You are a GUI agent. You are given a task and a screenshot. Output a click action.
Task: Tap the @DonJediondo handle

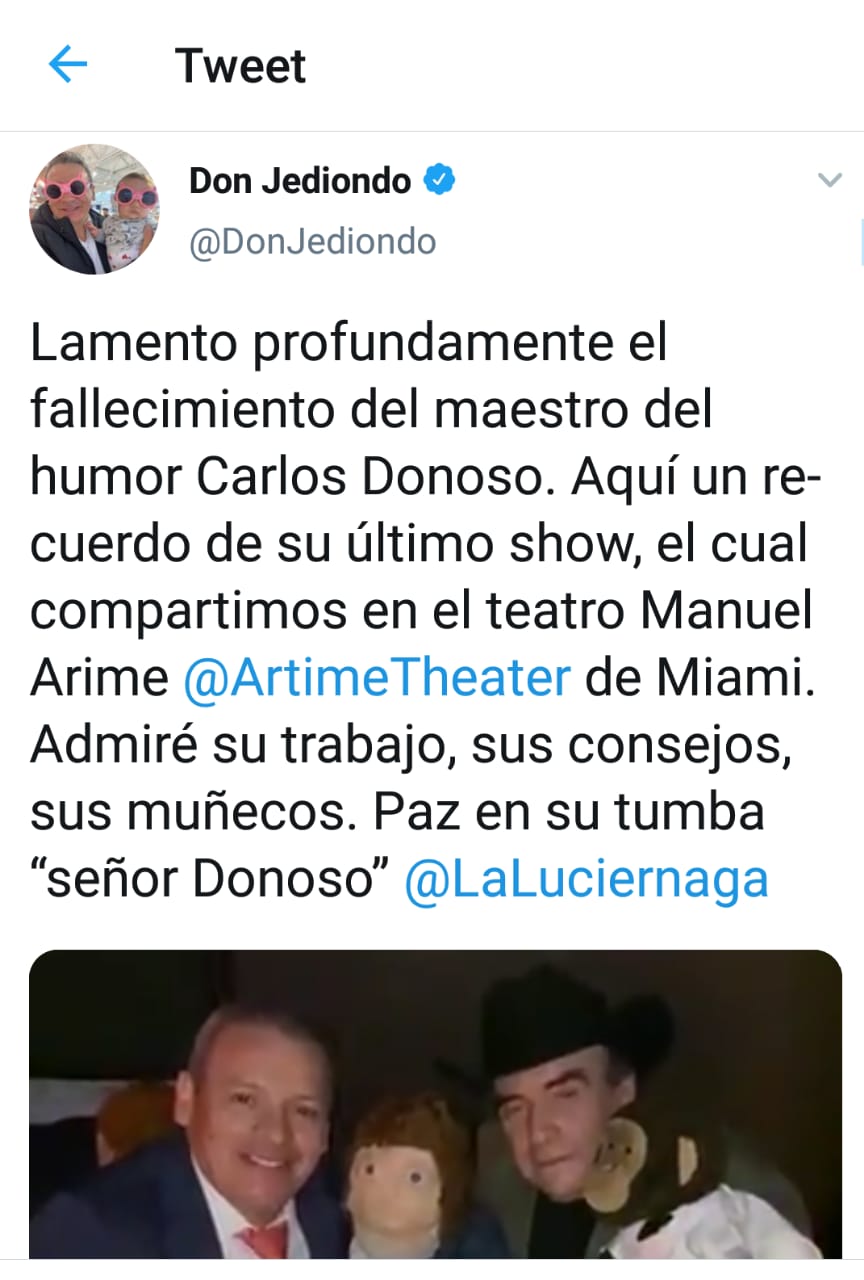coord(312,242)
